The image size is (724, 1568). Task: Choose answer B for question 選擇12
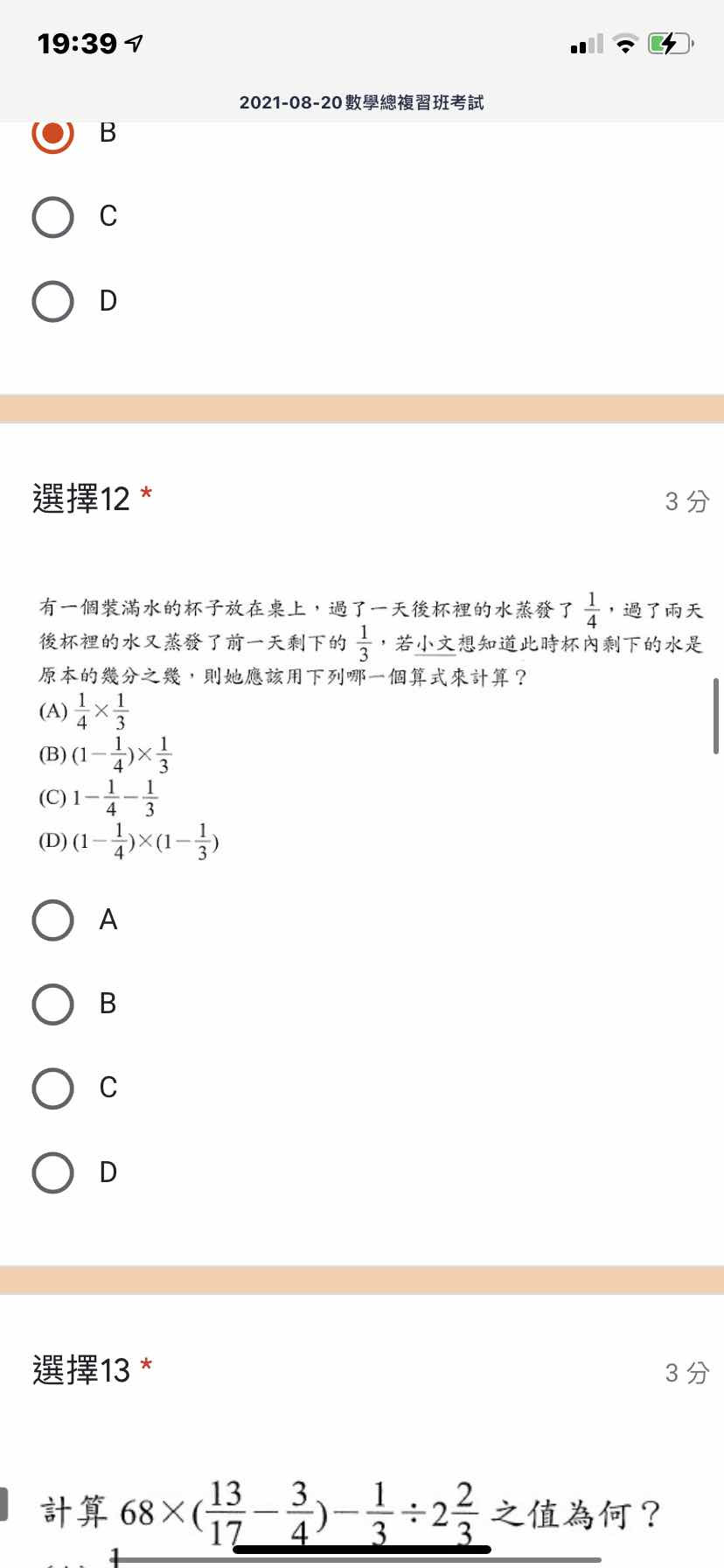click(52, 1004)
